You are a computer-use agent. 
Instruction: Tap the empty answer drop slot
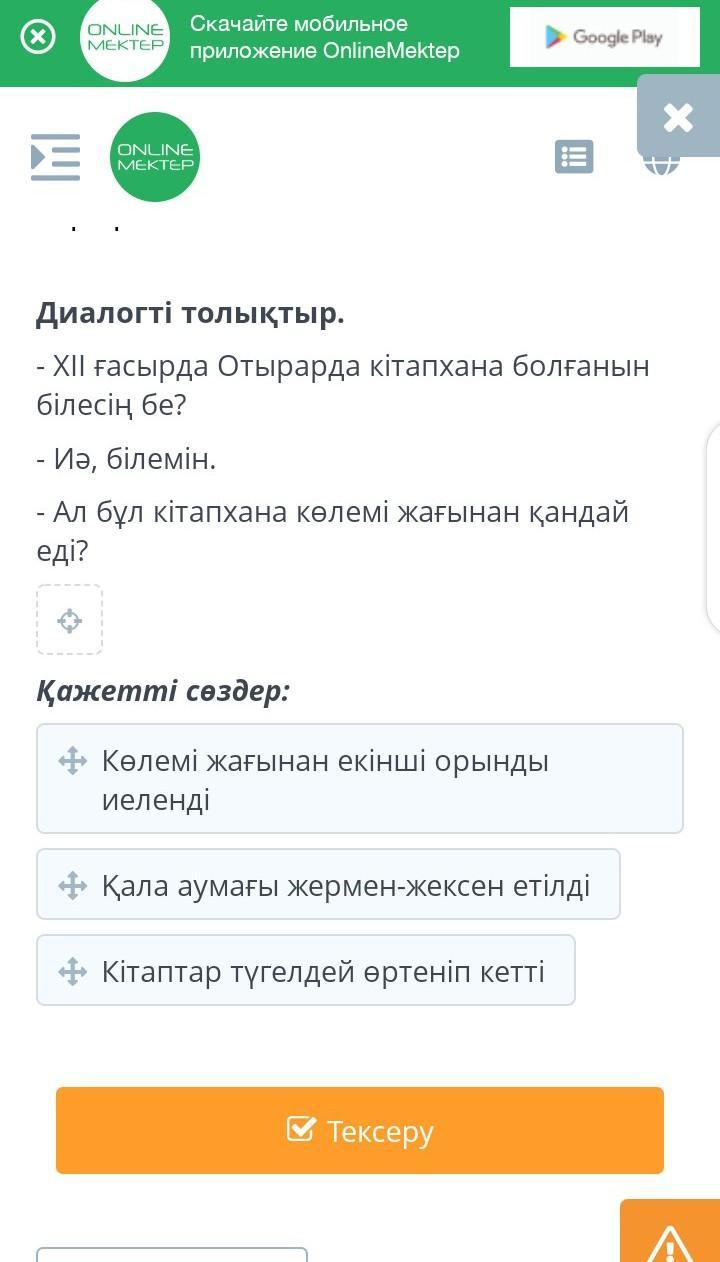pos(69,620)
